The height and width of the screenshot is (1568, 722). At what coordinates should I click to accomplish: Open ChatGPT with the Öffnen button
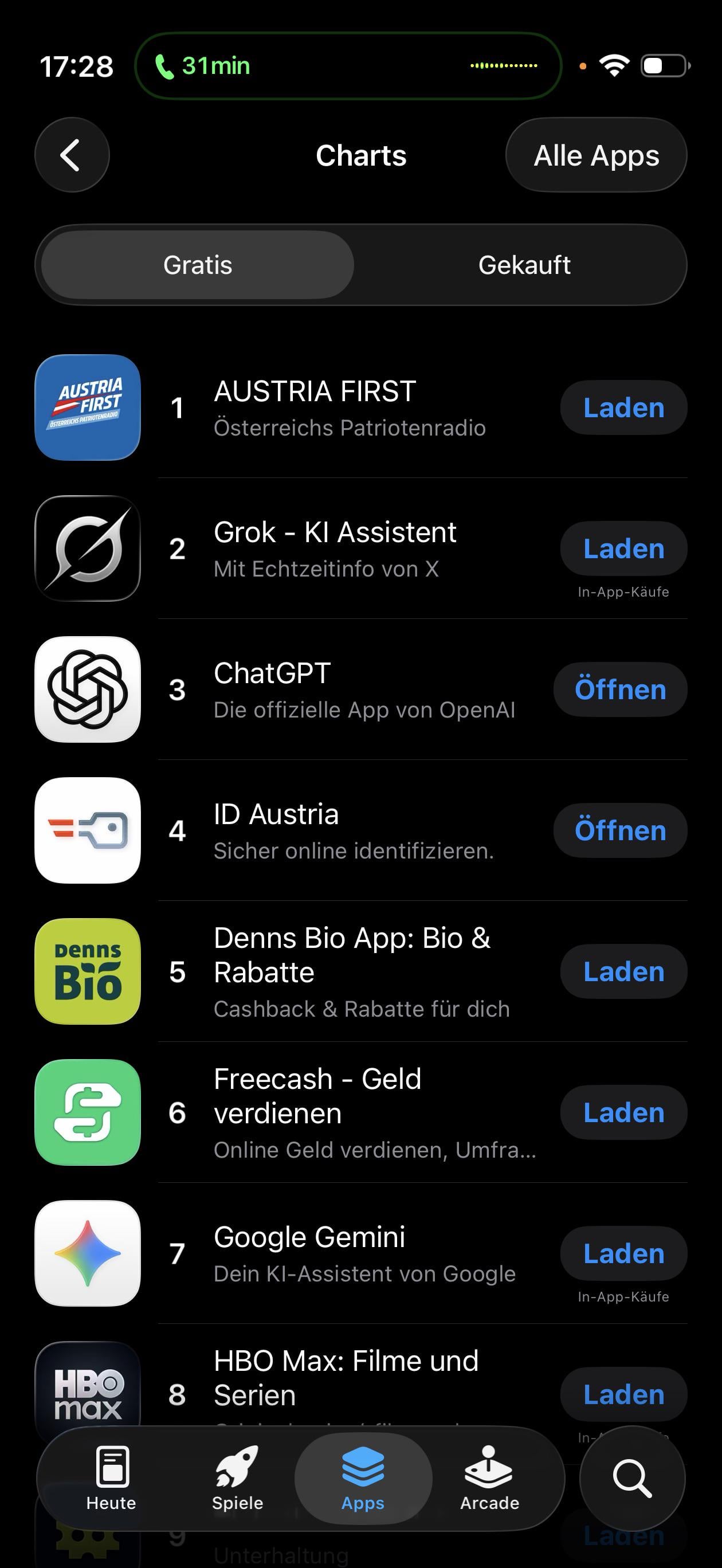tap(620, 689)
